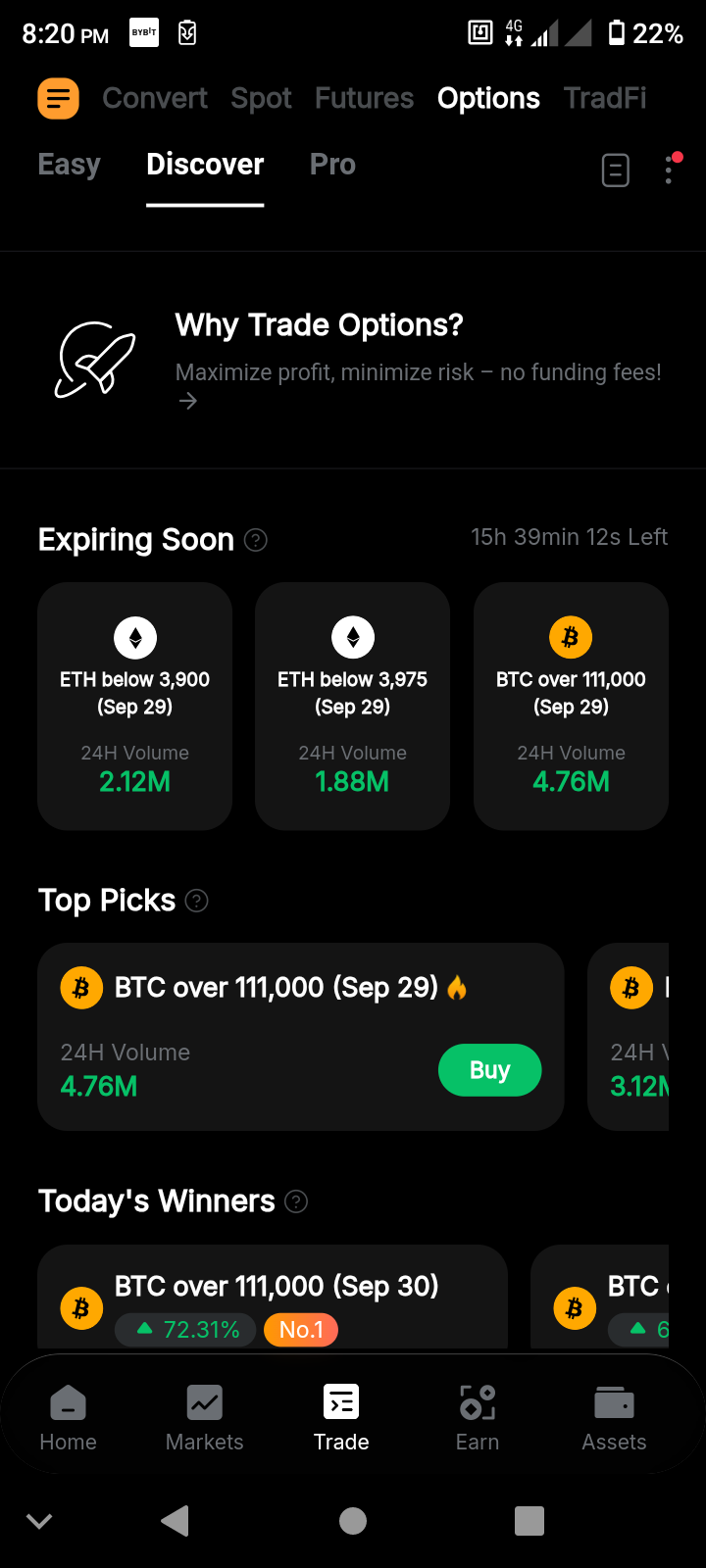The height and width of the screenshot is (1568, 706).
Task: Show info for Top Picks
Action: (197, 901)
